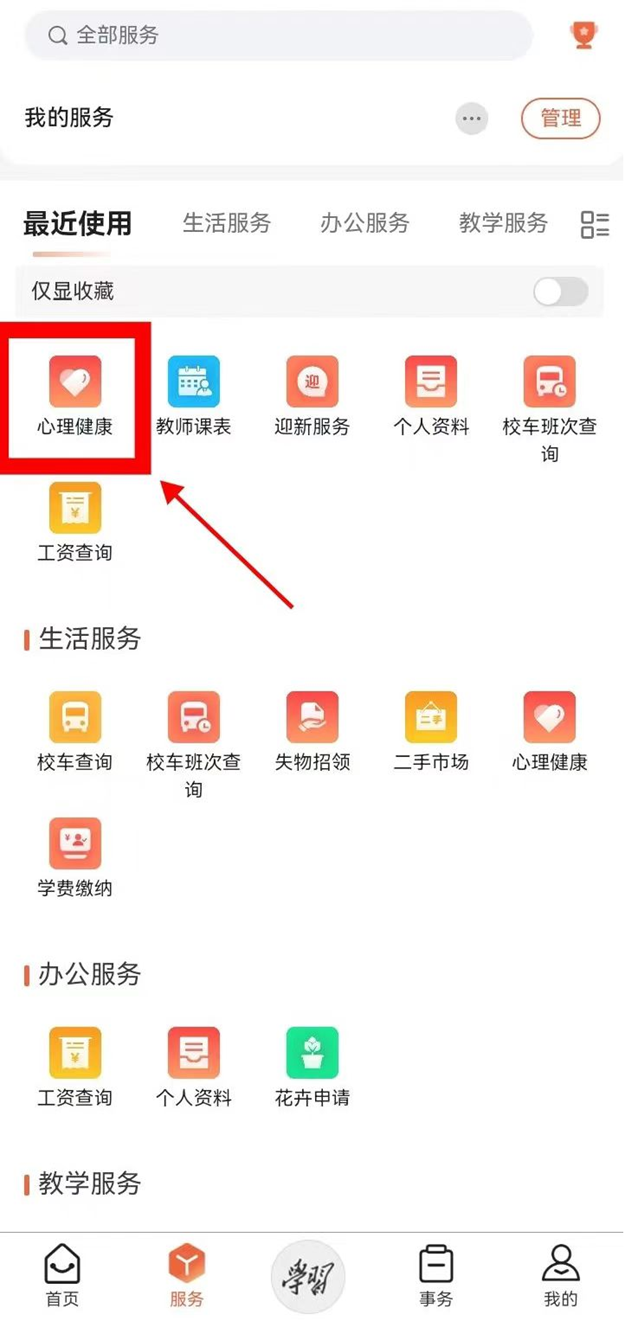Image resolution: width=625 pixels, height=1321 pixels.
Task: Open 迎新服务 service
Action: point(312,395)
